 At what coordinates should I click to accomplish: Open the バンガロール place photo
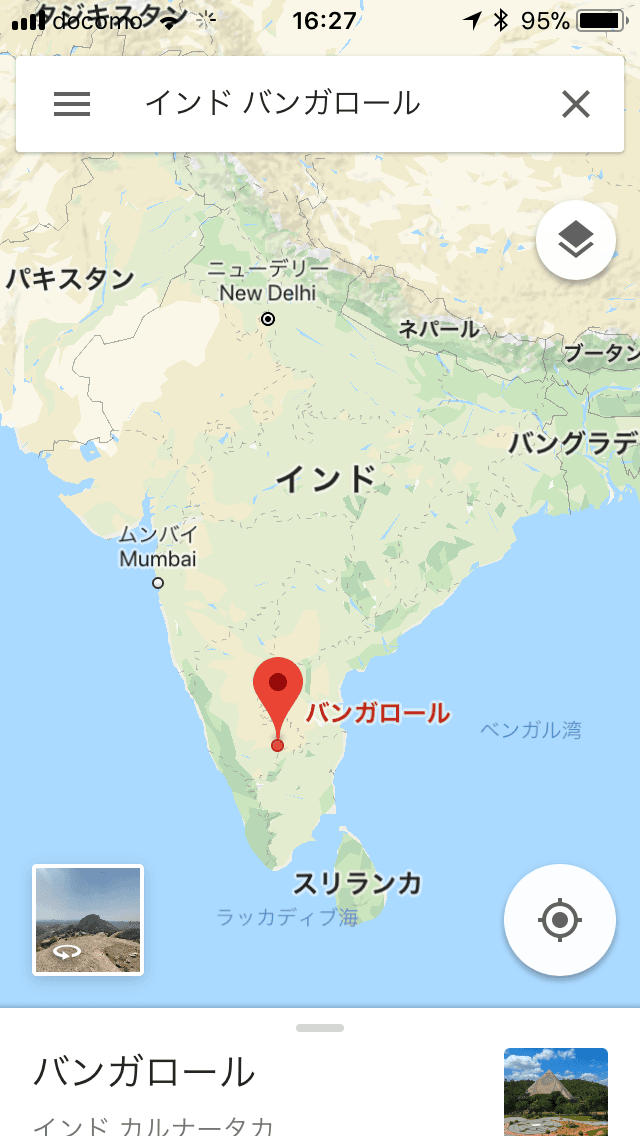click(556, 1092)
